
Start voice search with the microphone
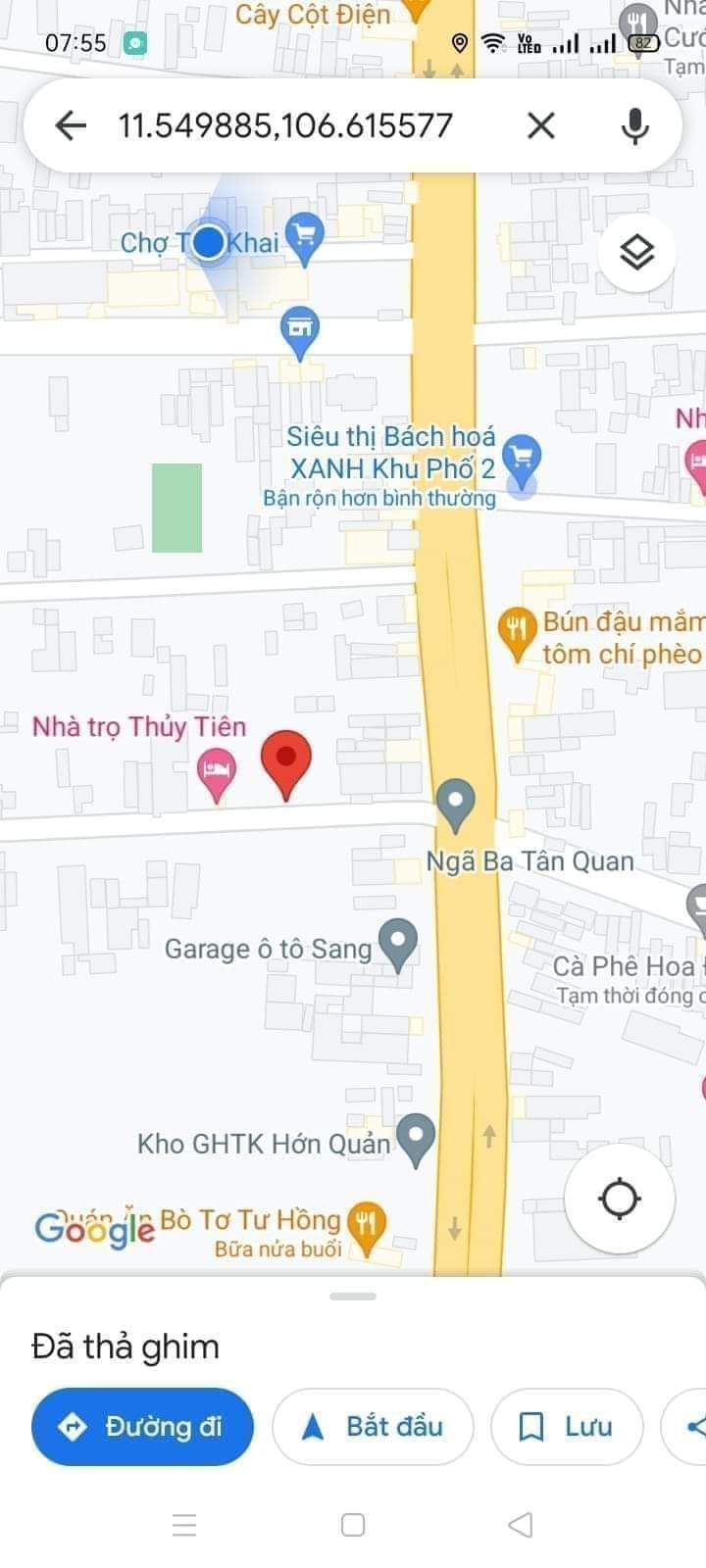[x=635, y=125]
